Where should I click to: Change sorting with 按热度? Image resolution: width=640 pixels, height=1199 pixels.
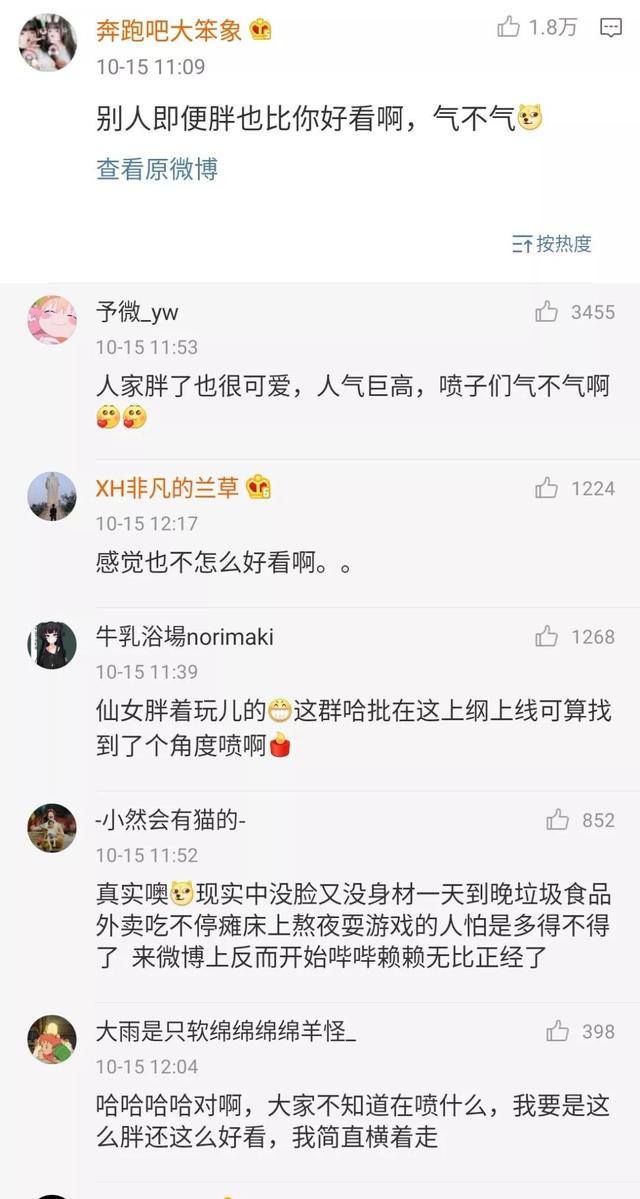pyautogui.click(x=552, y=243)
